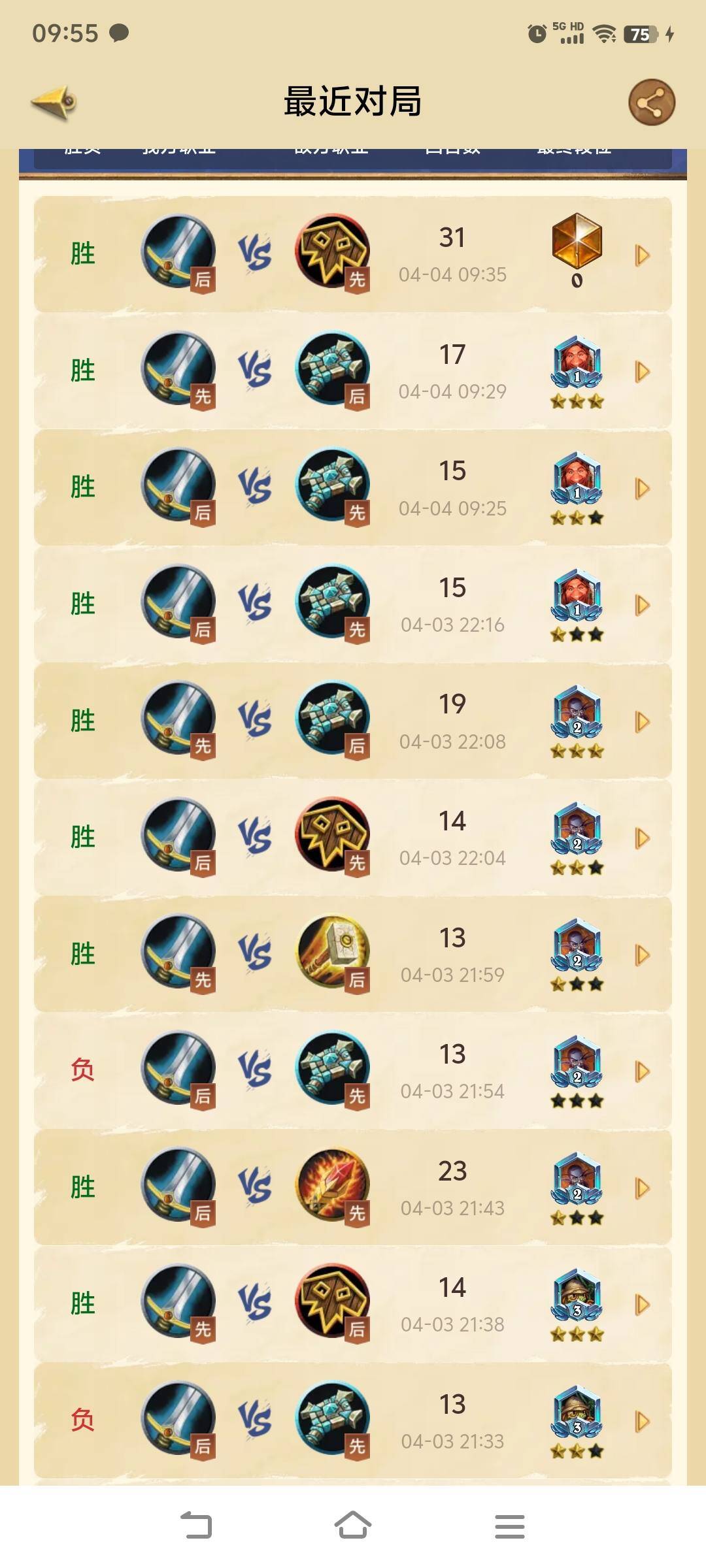Tap the arrow on the 04-03 21:33 match
The height and width of the screenshot is (1568, 706).
(x=643, y=1421)
